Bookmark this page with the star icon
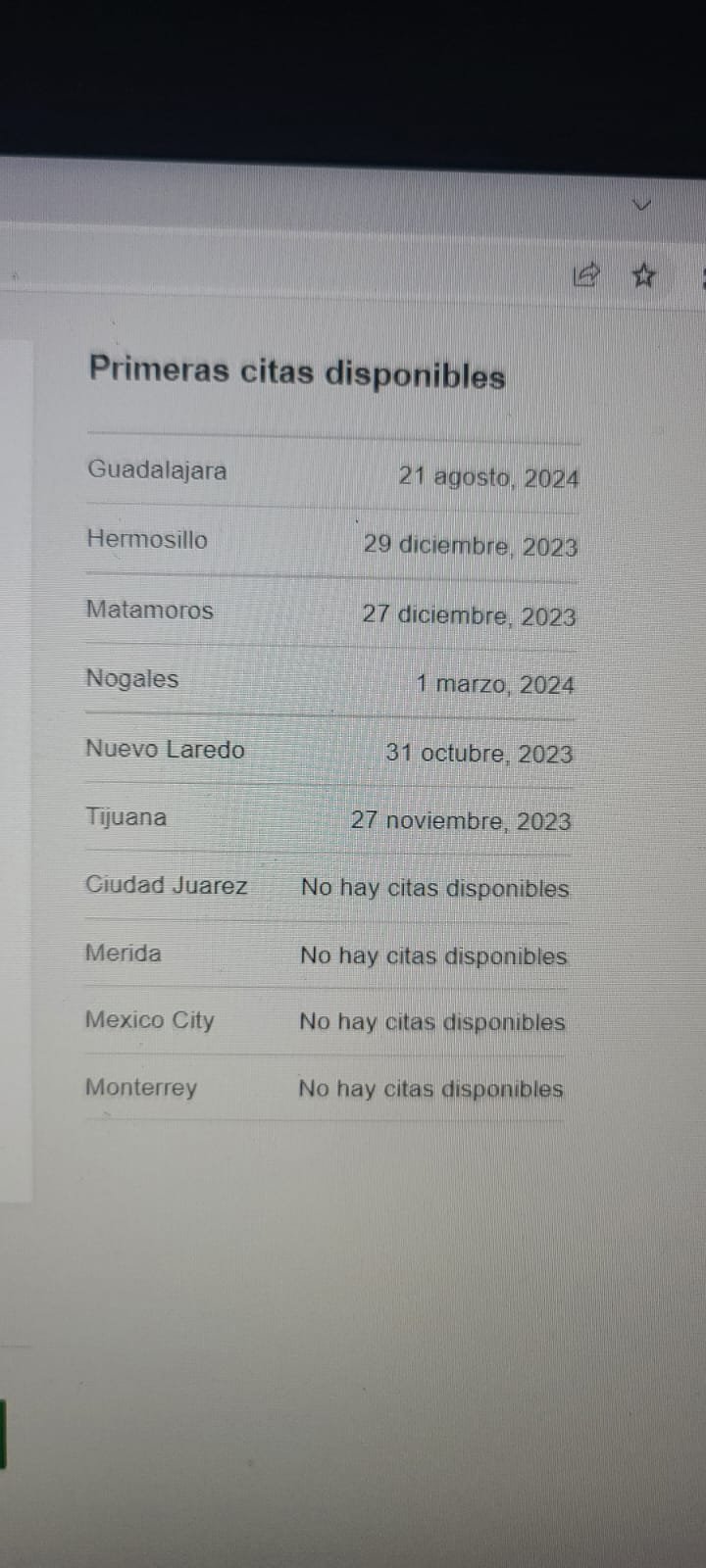This screenshot has width=706, height=1568. pos(643,275)
